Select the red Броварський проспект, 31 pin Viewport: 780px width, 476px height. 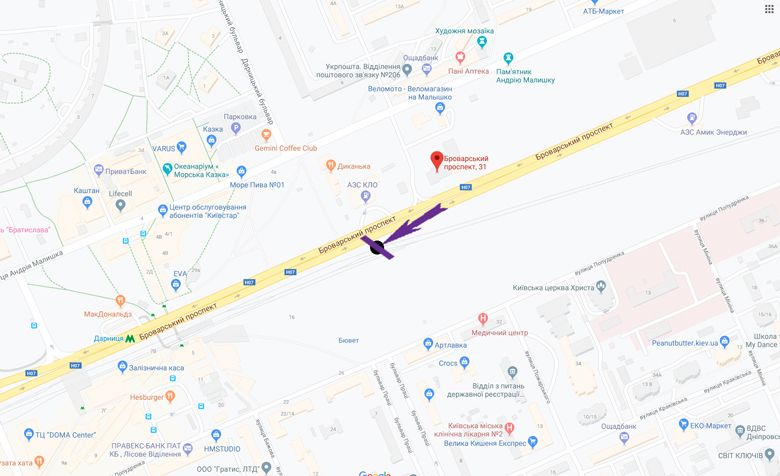(437, 160)
